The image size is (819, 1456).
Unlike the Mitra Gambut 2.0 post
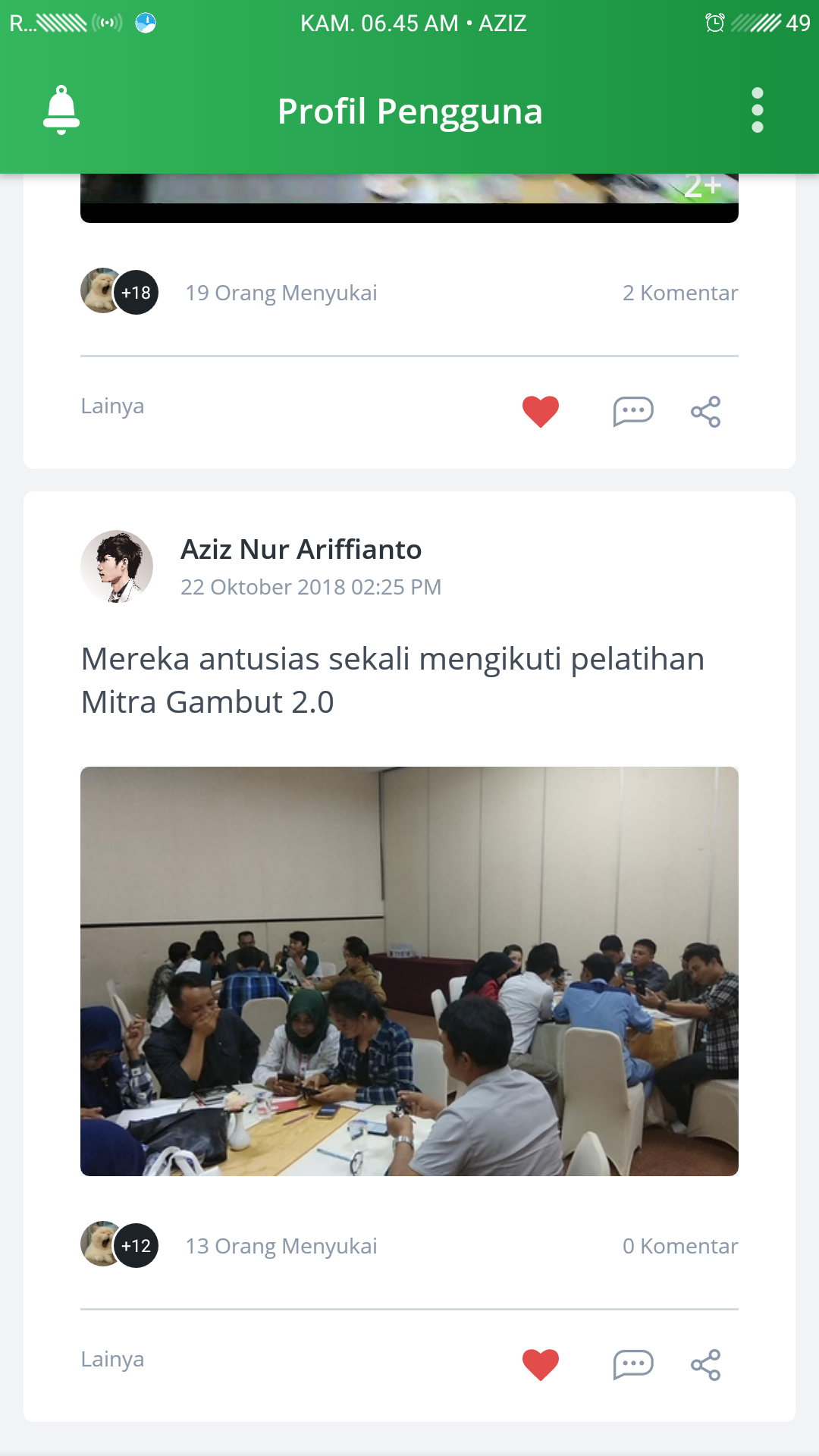[541, 1365]
